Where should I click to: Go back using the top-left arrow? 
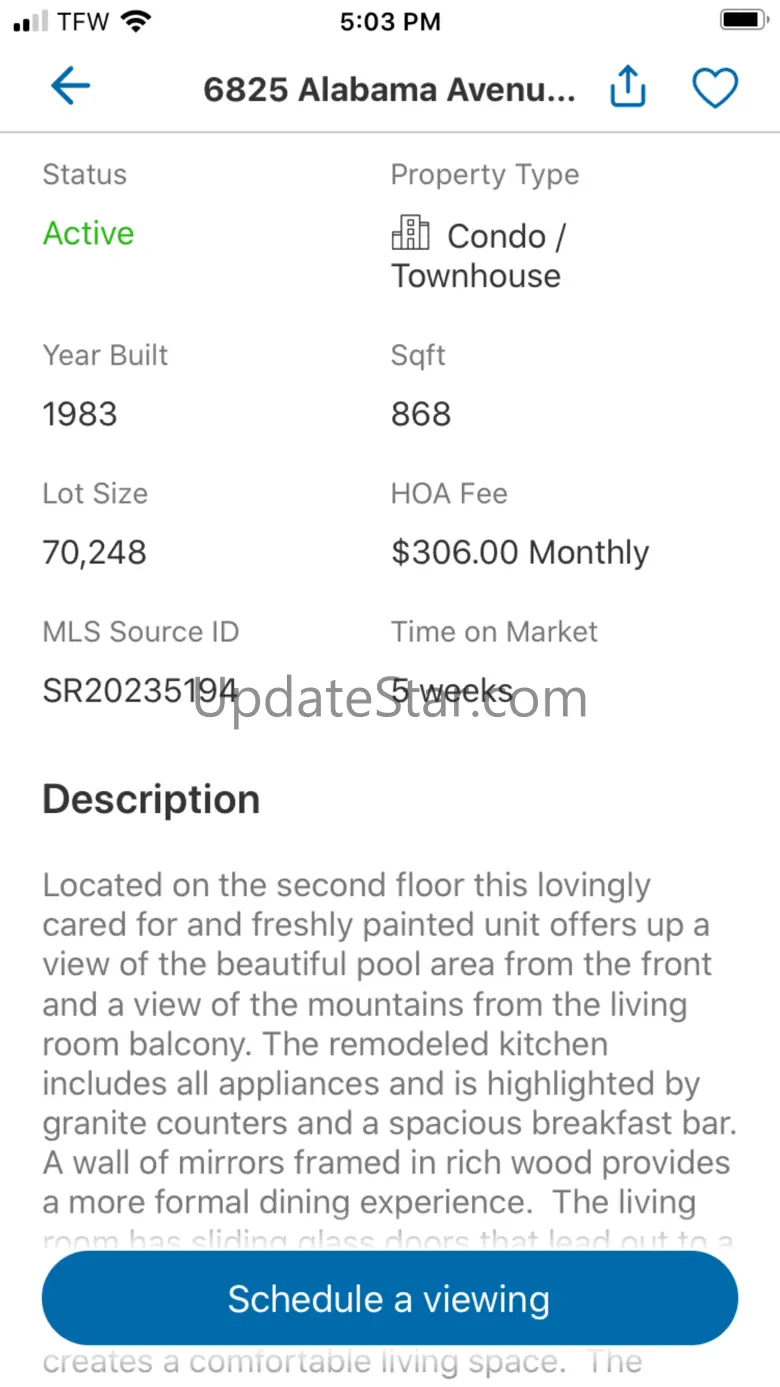pyautogui.click(x=70, y=88)
